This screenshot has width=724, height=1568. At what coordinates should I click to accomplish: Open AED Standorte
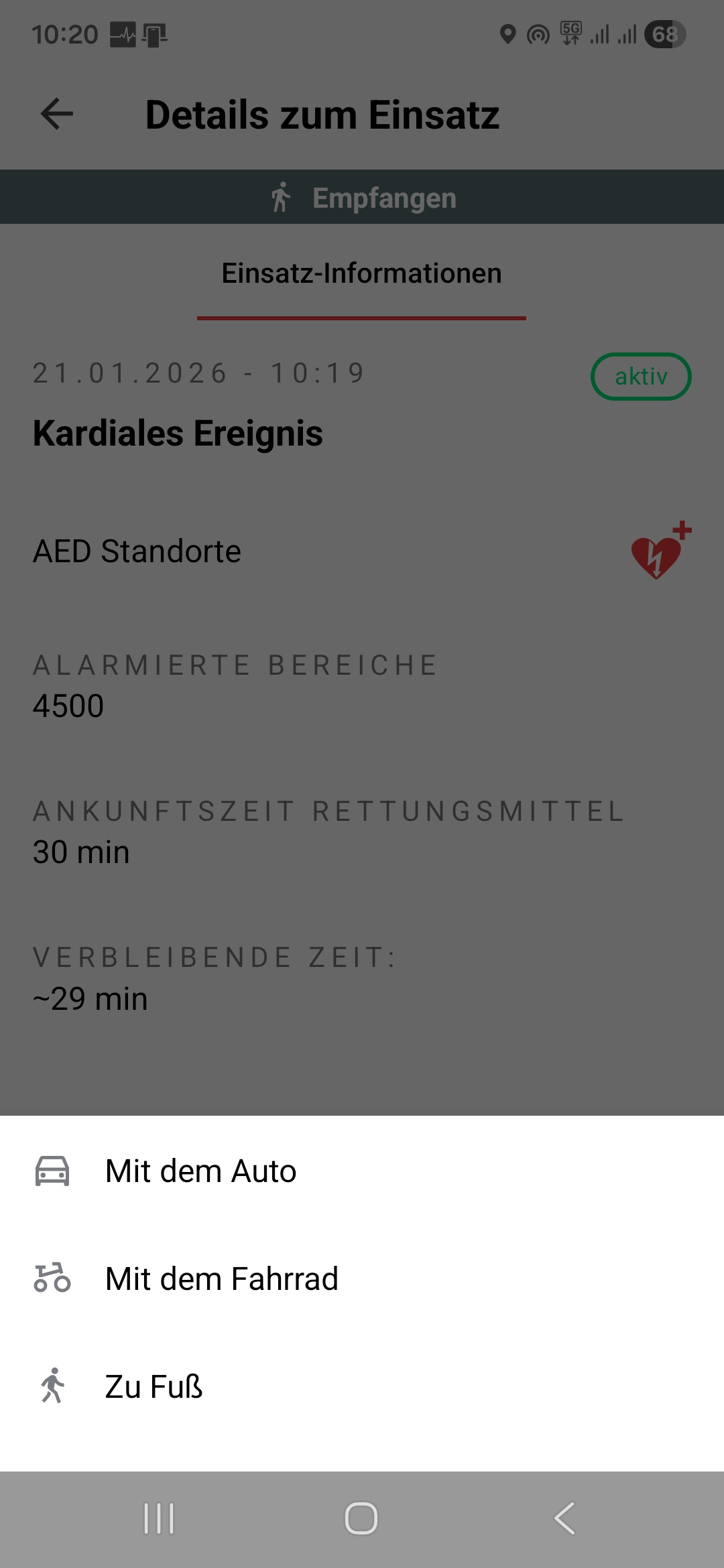coord(362,551)
